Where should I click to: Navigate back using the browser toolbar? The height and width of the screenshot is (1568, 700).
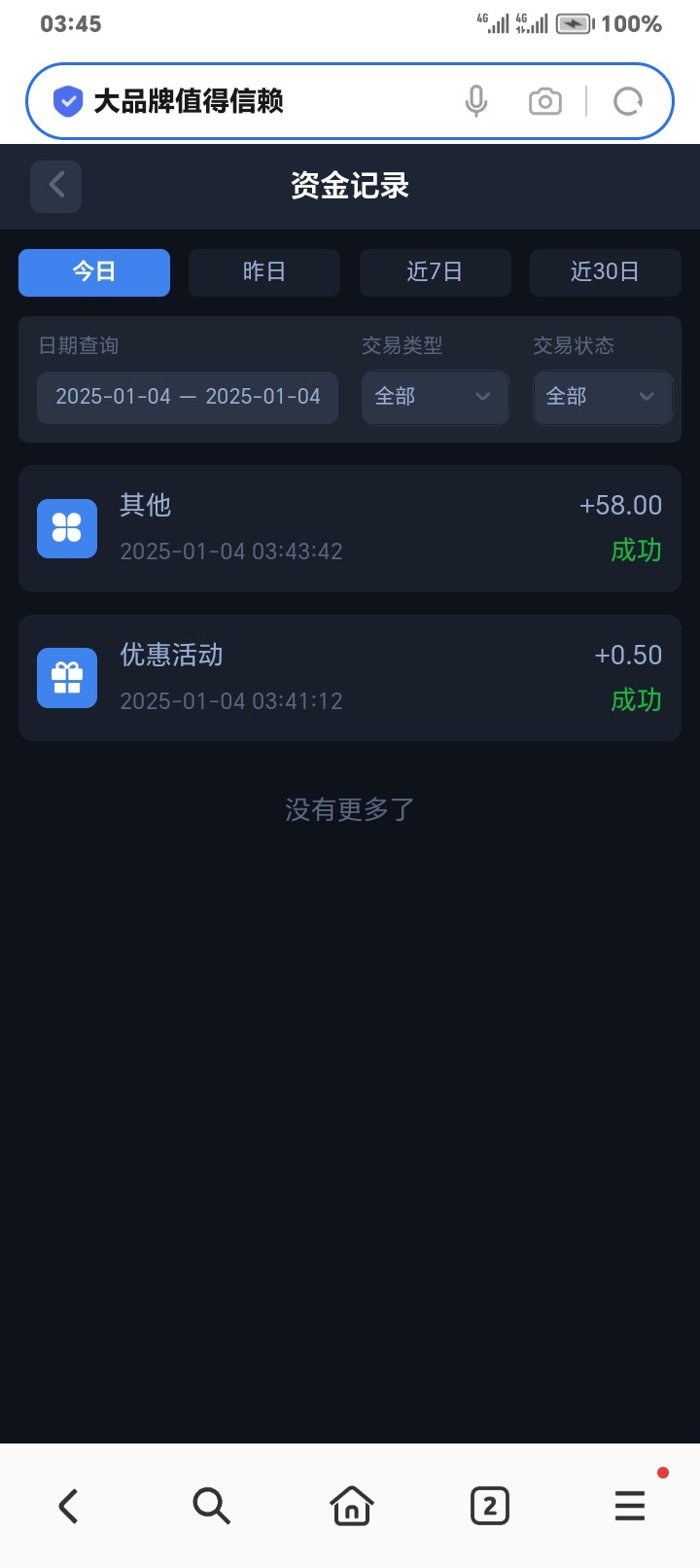pyautogui.click(x=69, y=1506)
